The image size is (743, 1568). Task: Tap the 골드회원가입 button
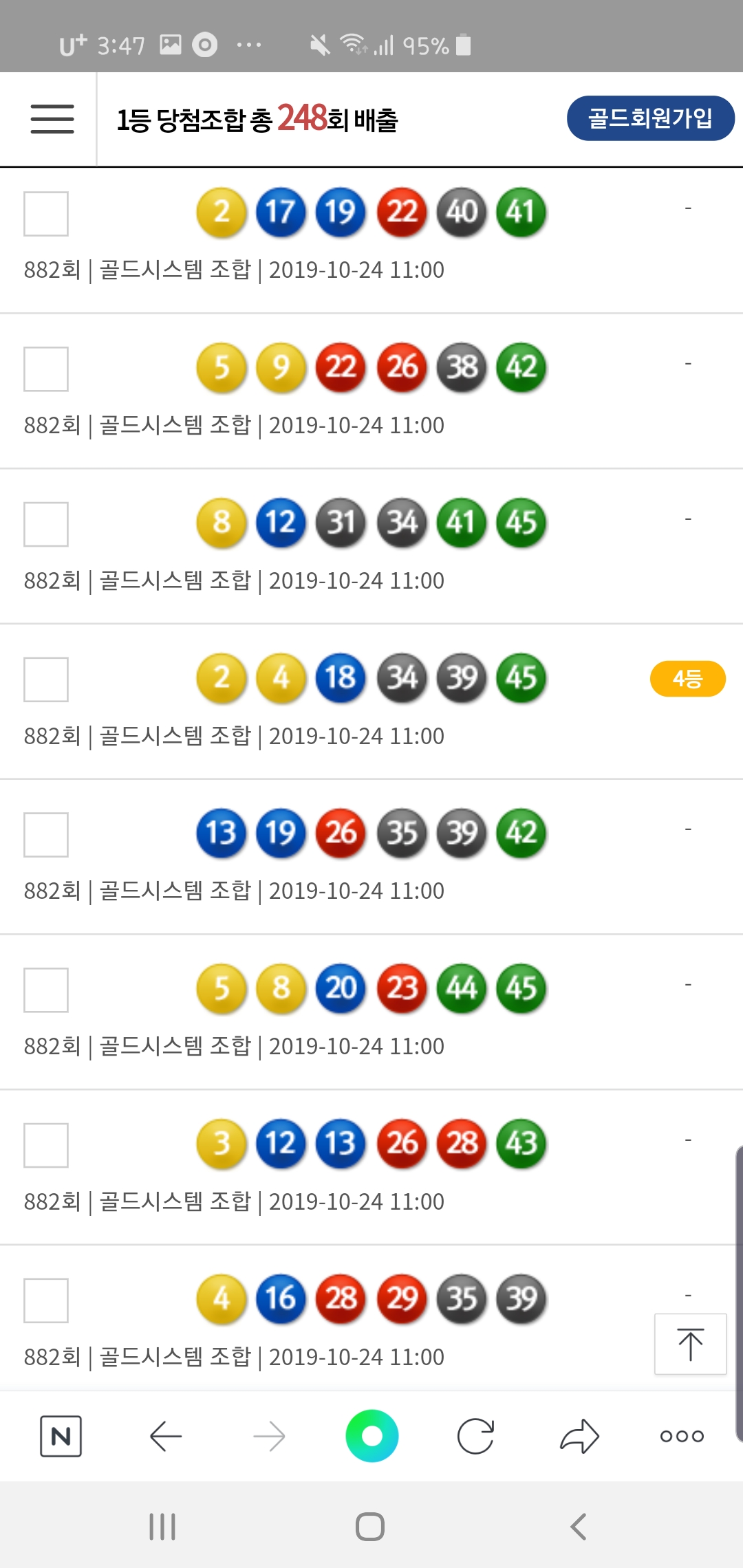[x=650, y=118]
